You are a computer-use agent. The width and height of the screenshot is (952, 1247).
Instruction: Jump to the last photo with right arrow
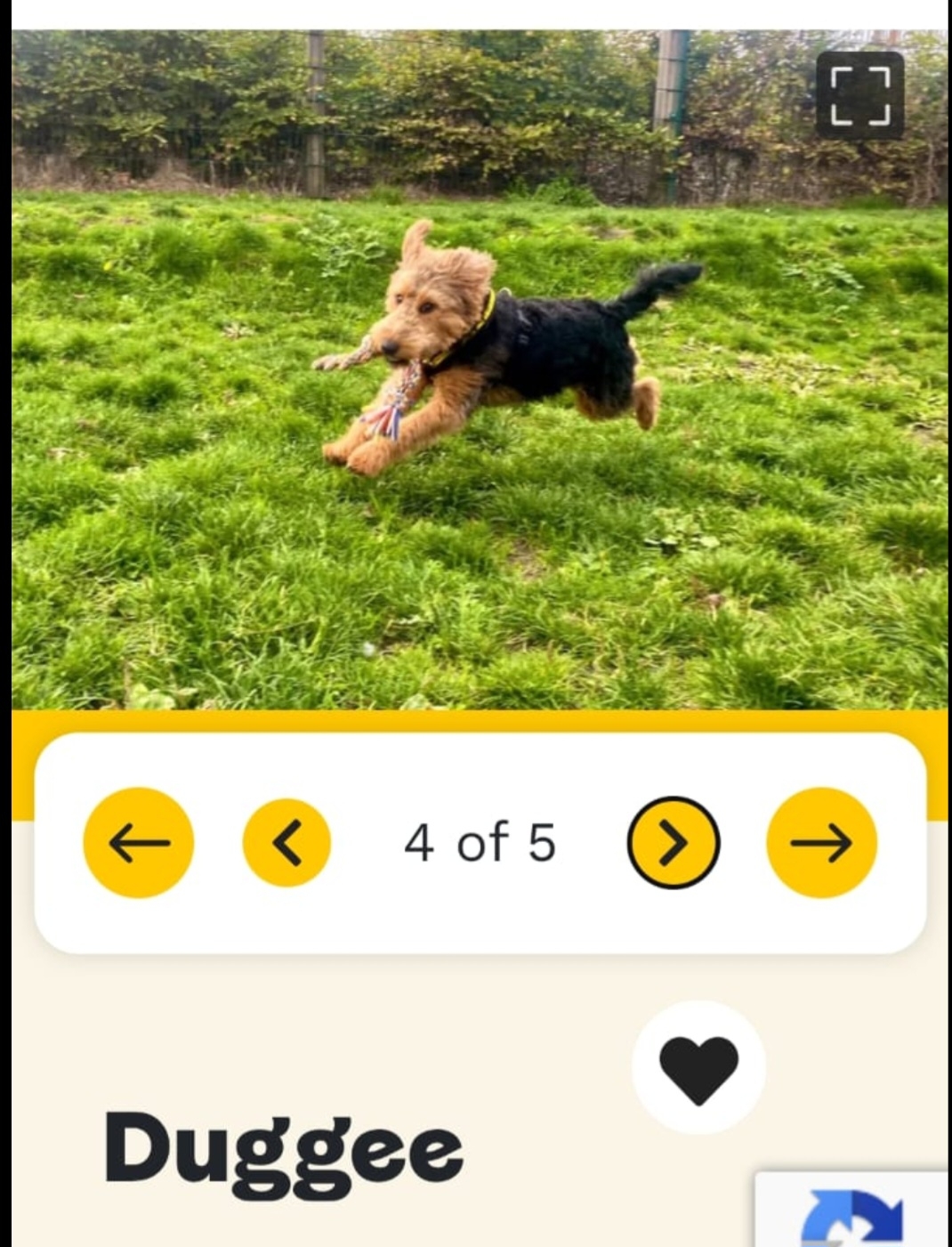[x=821, y=842]
